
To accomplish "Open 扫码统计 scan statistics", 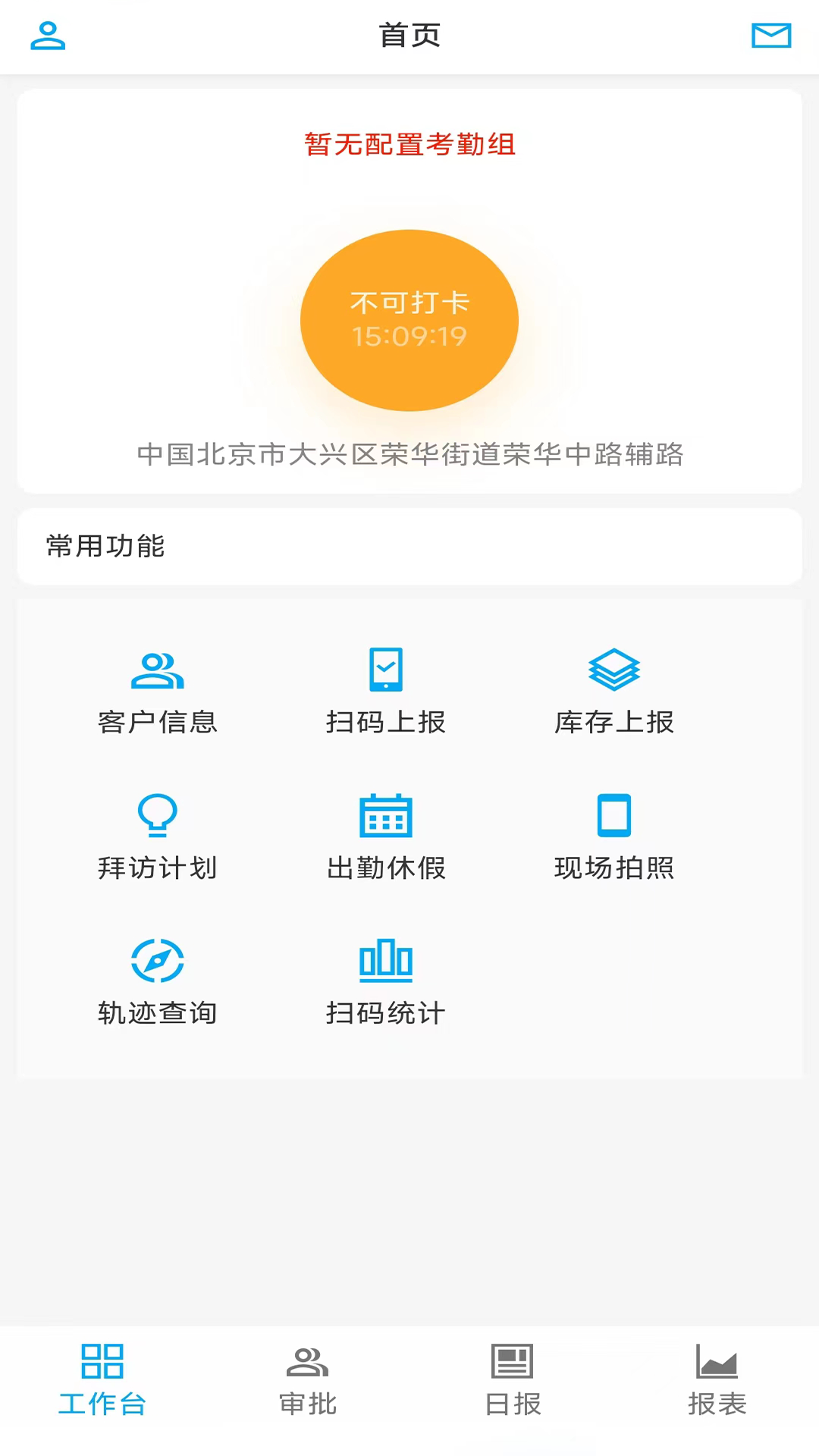I will [386, 983].
